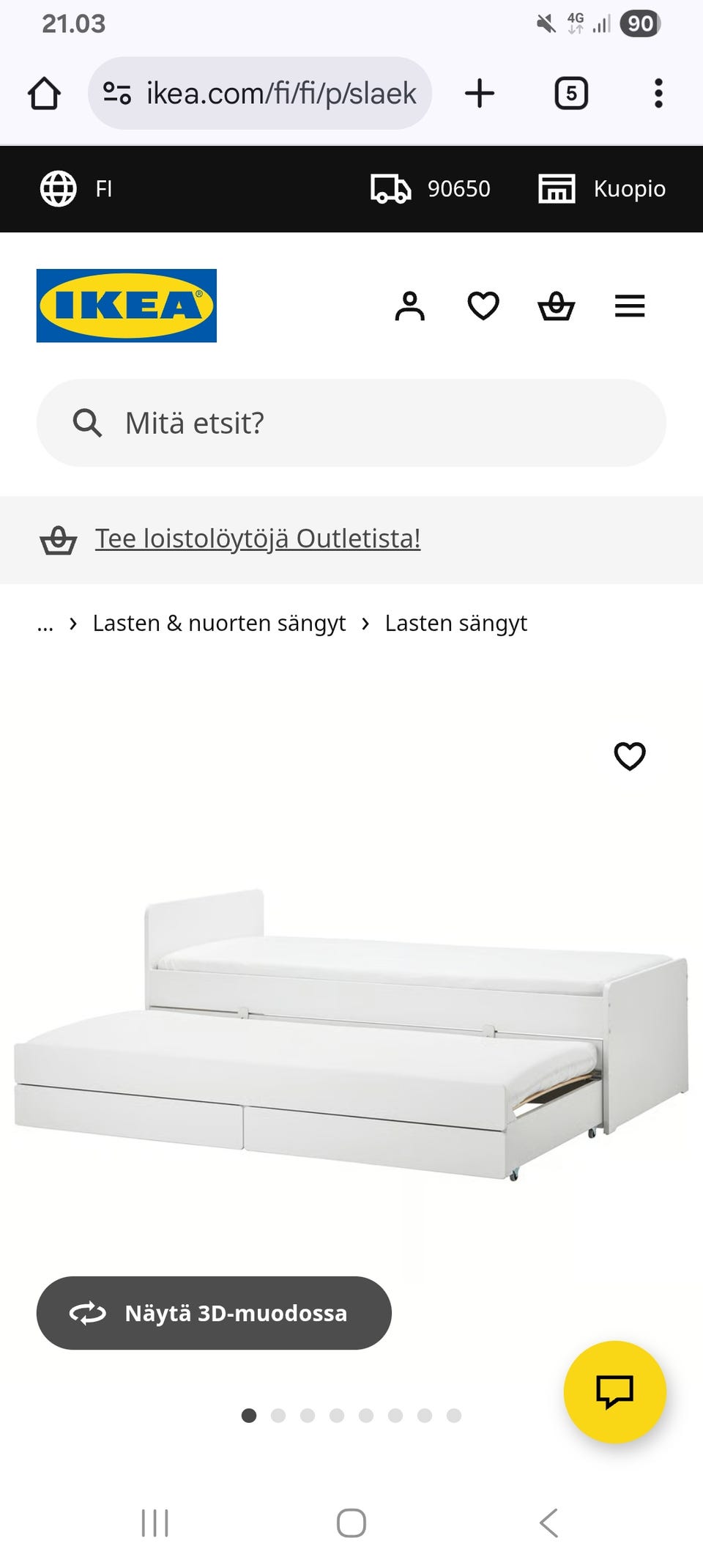Tap 'Näytä 3D-muodossa' button
This screenshot has width=703, height=1568.
(x=214, y=1313)
